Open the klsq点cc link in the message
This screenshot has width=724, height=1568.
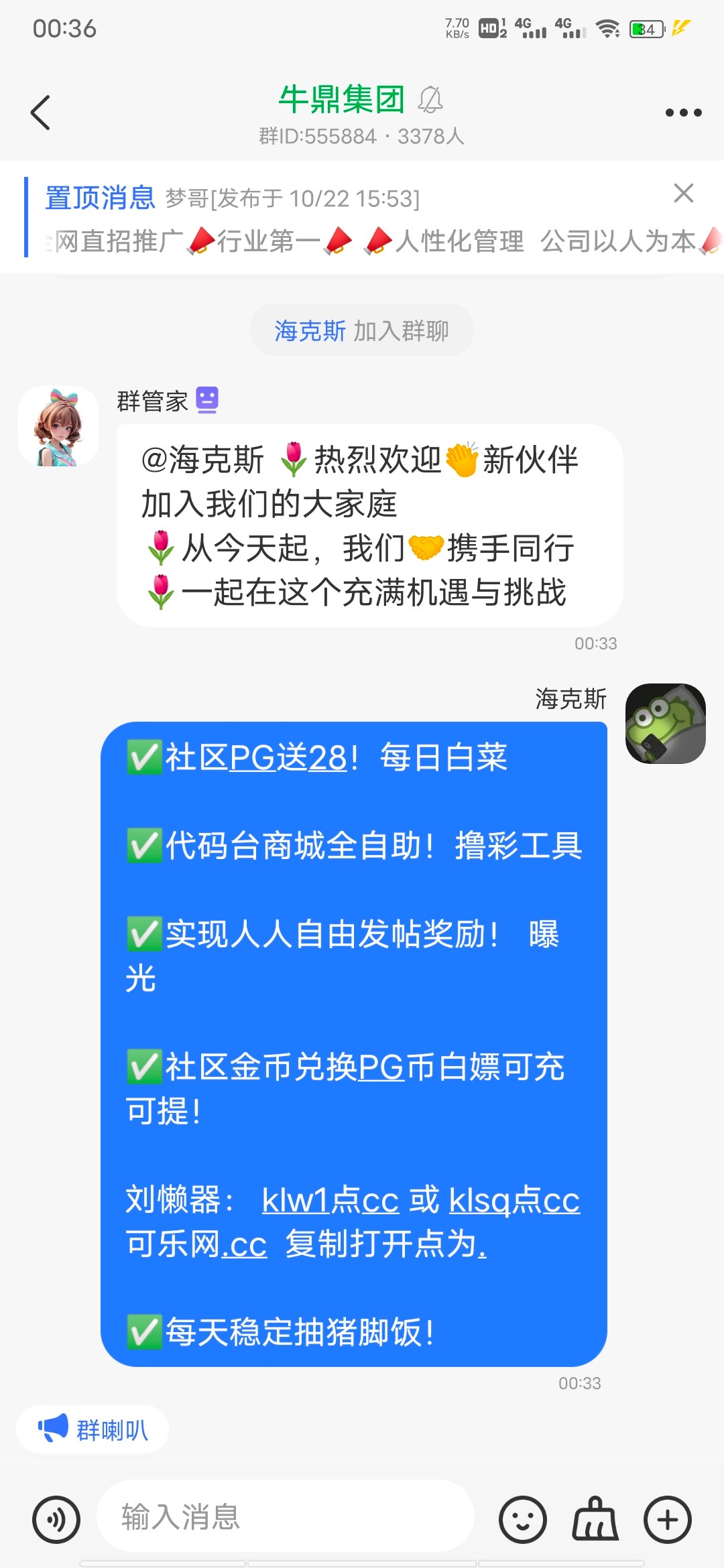514,1199
